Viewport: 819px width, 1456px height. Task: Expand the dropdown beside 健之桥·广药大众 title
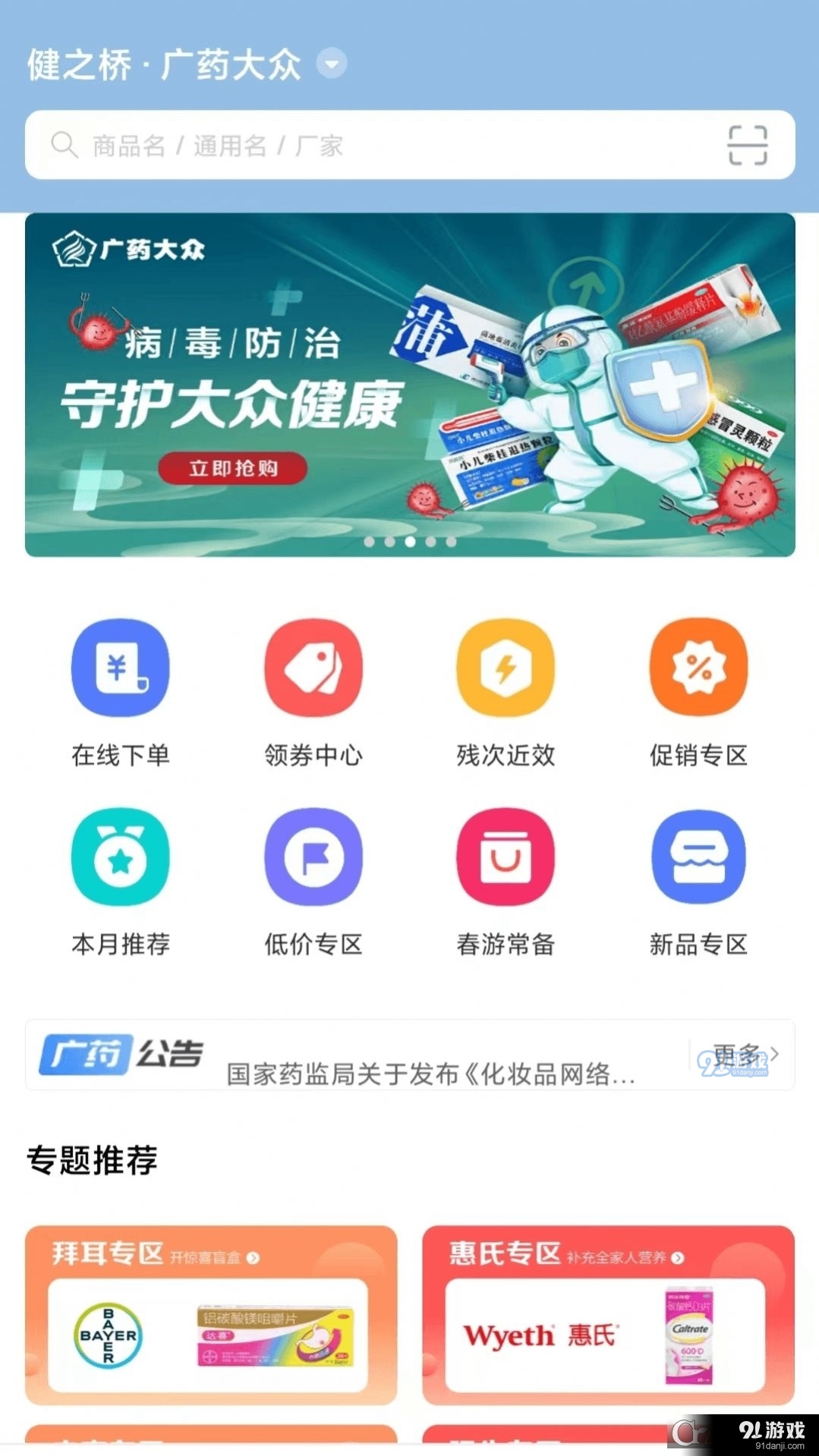(x=332, y=66)
